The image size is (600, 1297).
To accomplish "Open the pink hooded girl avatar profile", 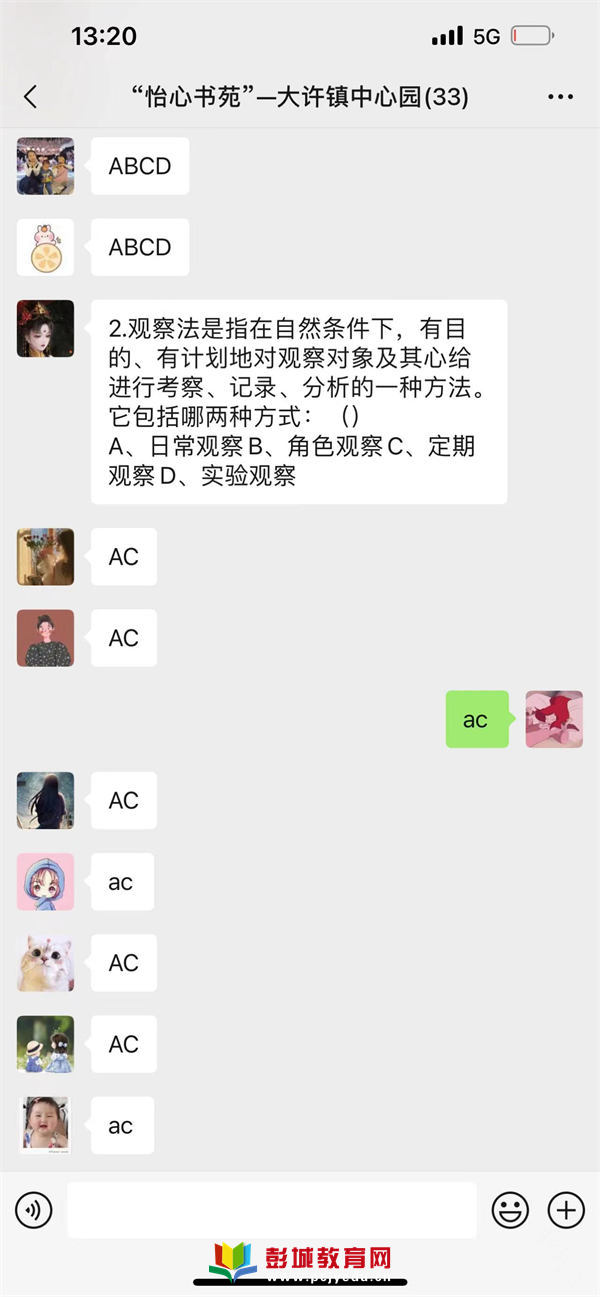I will pyautogui.click(x=45, y=882).
